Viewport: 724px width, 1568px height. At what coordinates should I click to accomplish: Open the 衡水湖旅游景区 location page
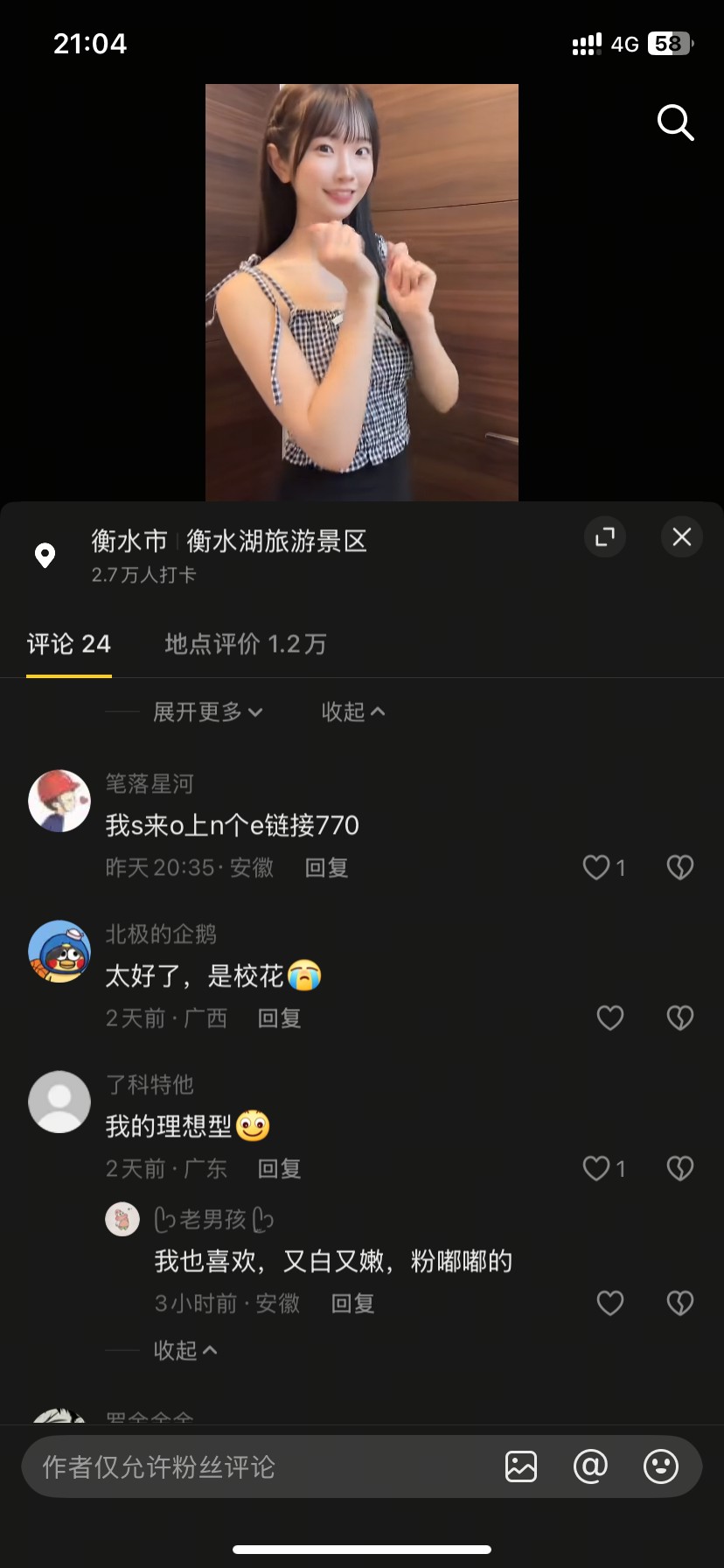[276, 542]
